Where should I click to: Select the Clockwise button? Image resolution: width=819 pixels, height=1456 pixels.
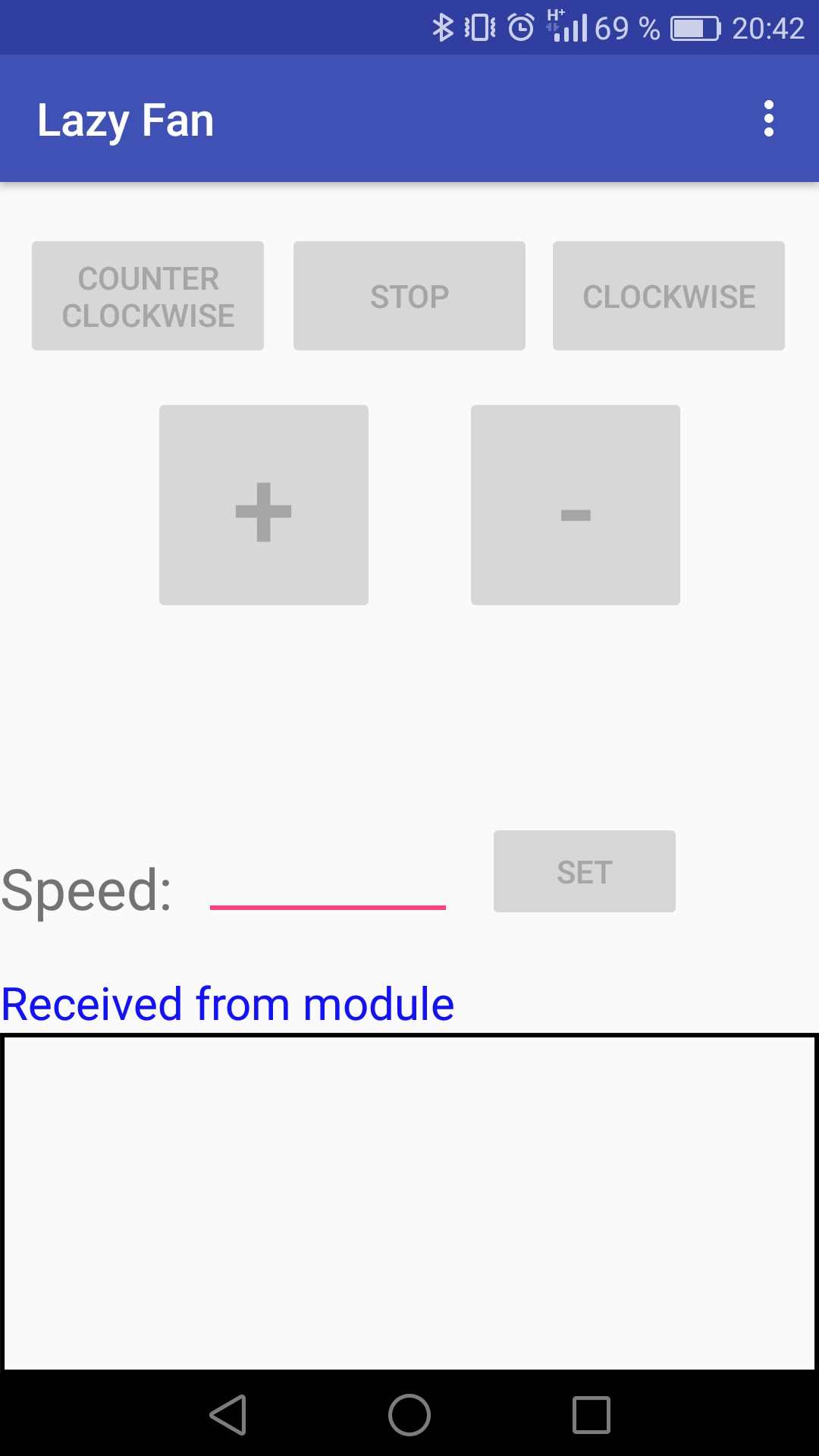coord(669,296)
